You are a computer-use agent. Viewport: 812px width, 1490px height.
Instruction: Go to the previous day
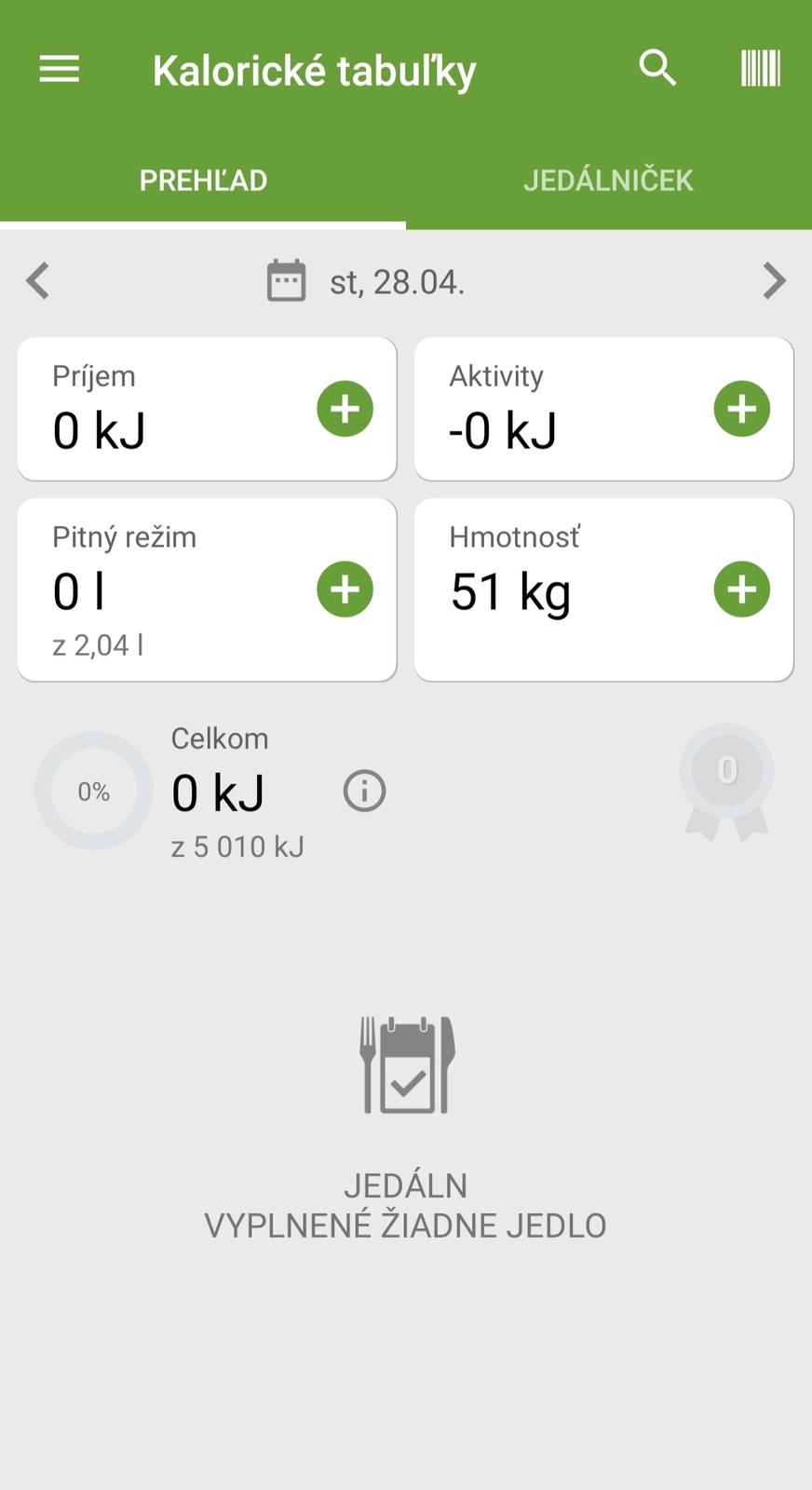coord(38,280)
